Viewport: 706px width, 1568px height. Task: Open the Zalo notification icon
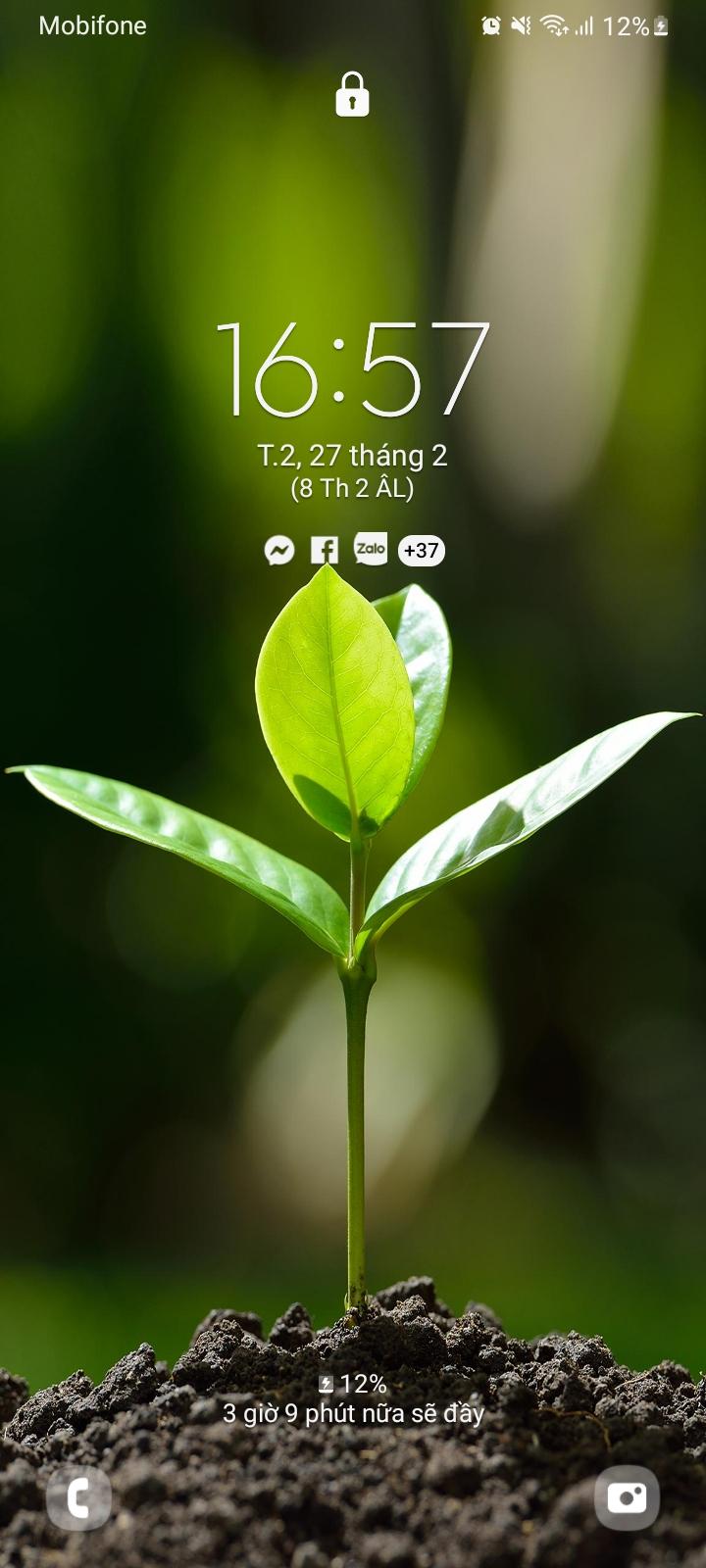pyautogui.click(x=371, y=550)
